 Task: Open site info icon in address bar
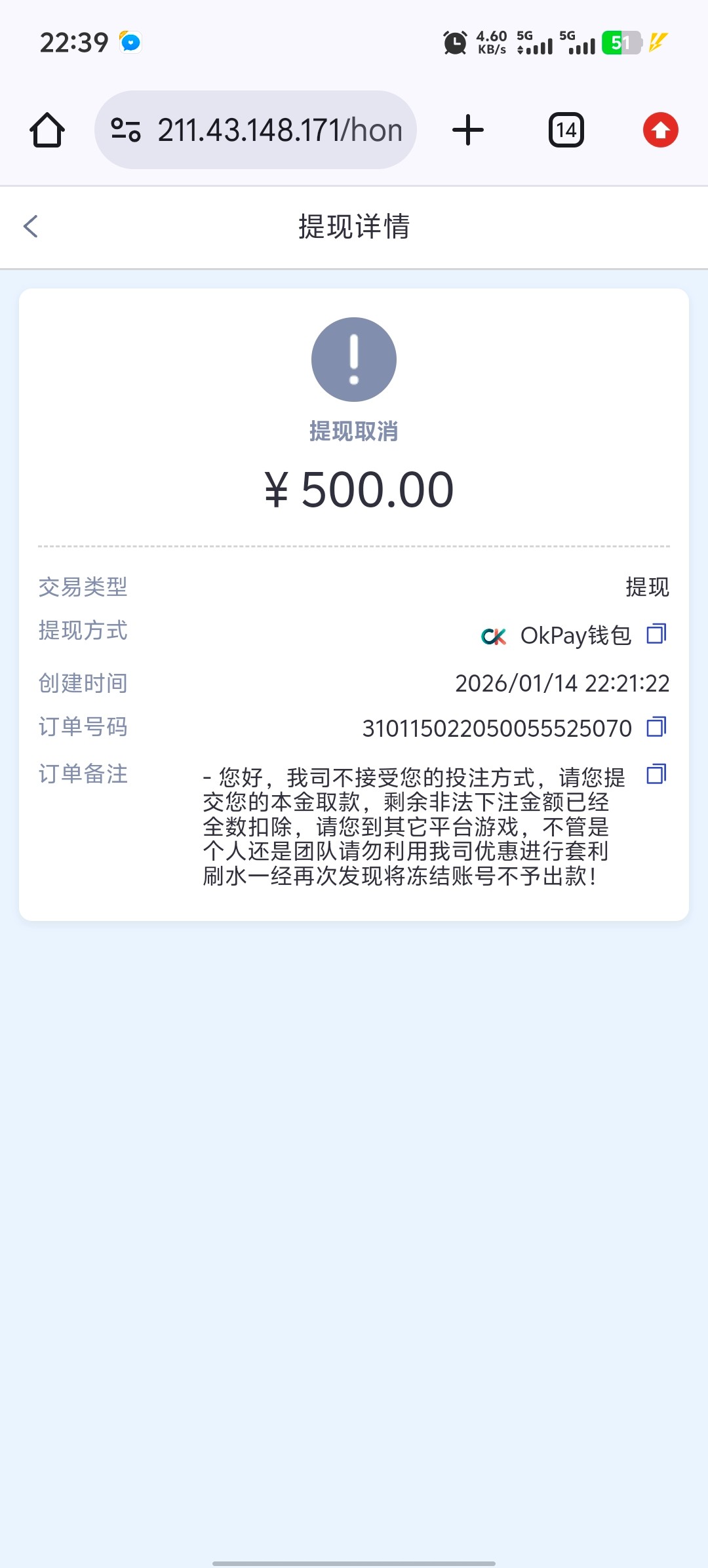tap(126, 130)
